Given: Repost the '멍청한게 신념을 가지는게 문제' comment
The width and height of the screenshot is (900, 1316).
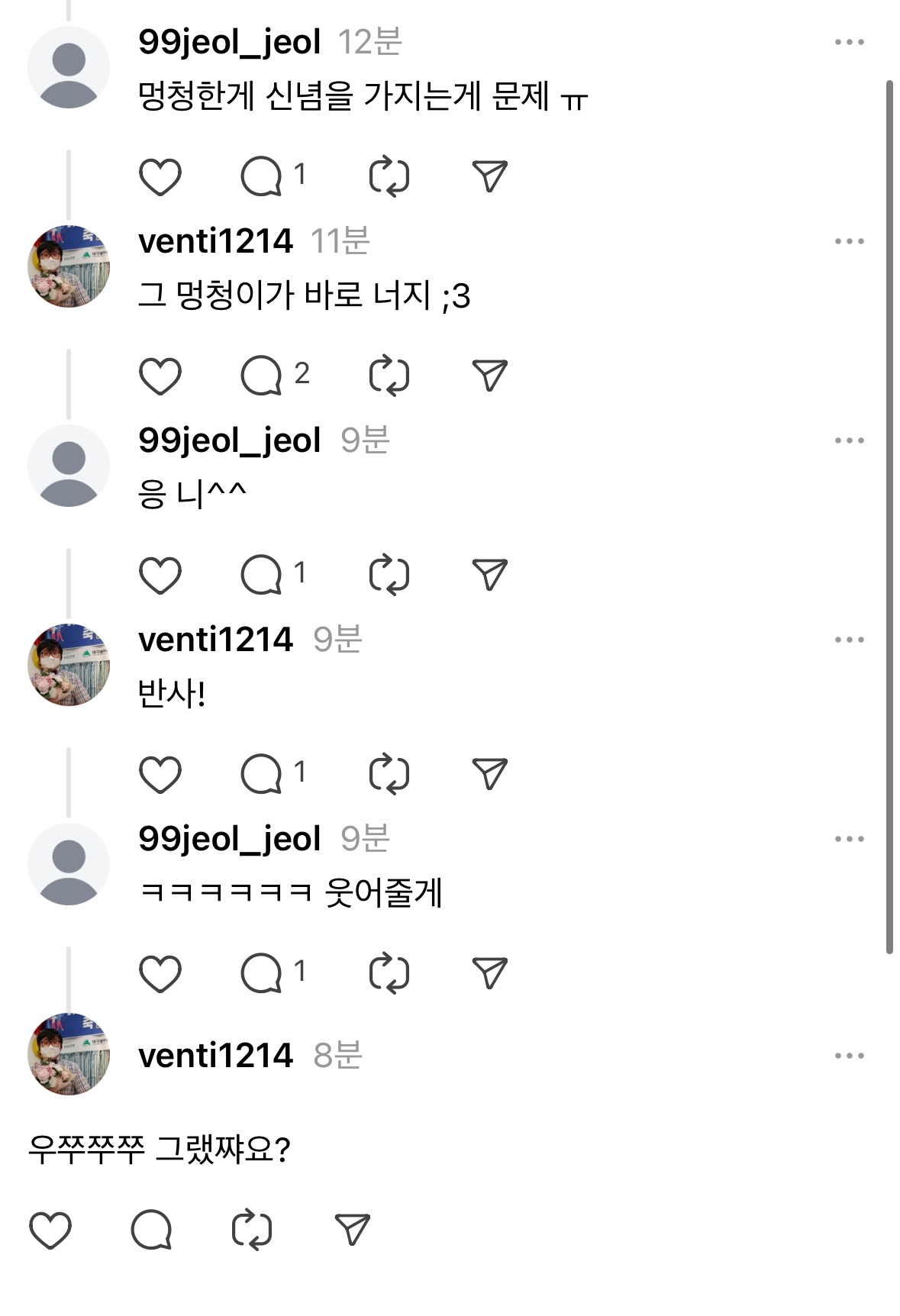Looking at the screenshot, I should 389,177.
